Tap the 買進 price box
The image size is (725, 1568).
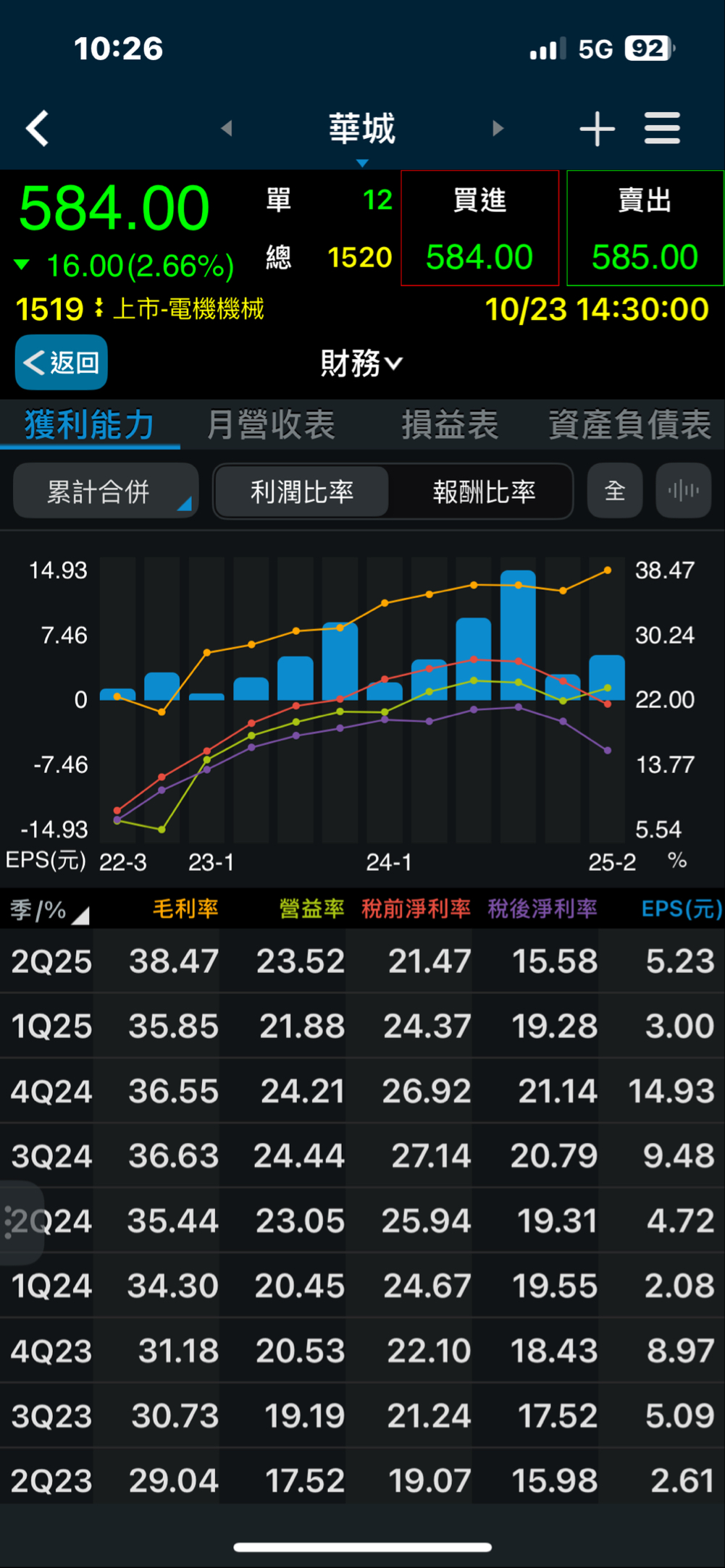(x=479, y=229)
